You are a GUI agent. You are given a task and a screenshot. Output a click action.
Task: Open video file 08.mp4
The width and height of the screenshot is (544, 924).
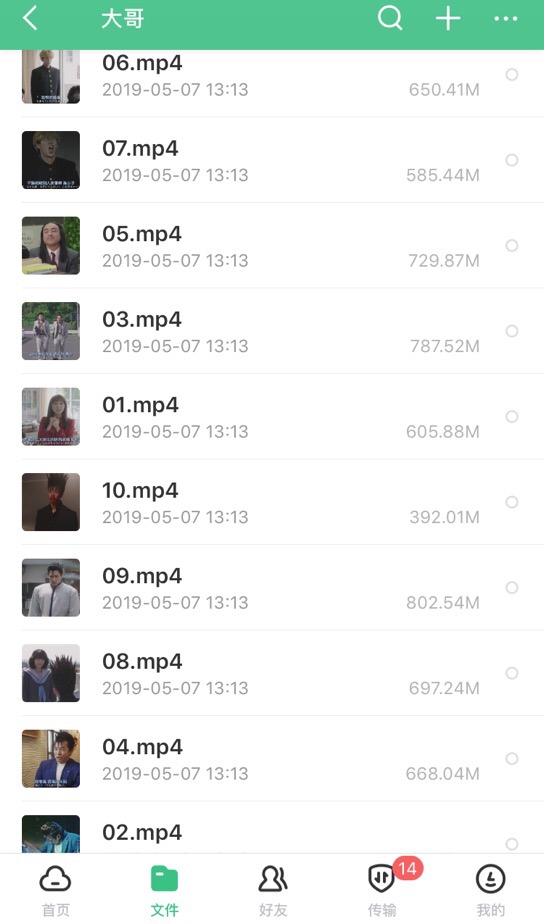pyautogui.click(x=272, y=673)
